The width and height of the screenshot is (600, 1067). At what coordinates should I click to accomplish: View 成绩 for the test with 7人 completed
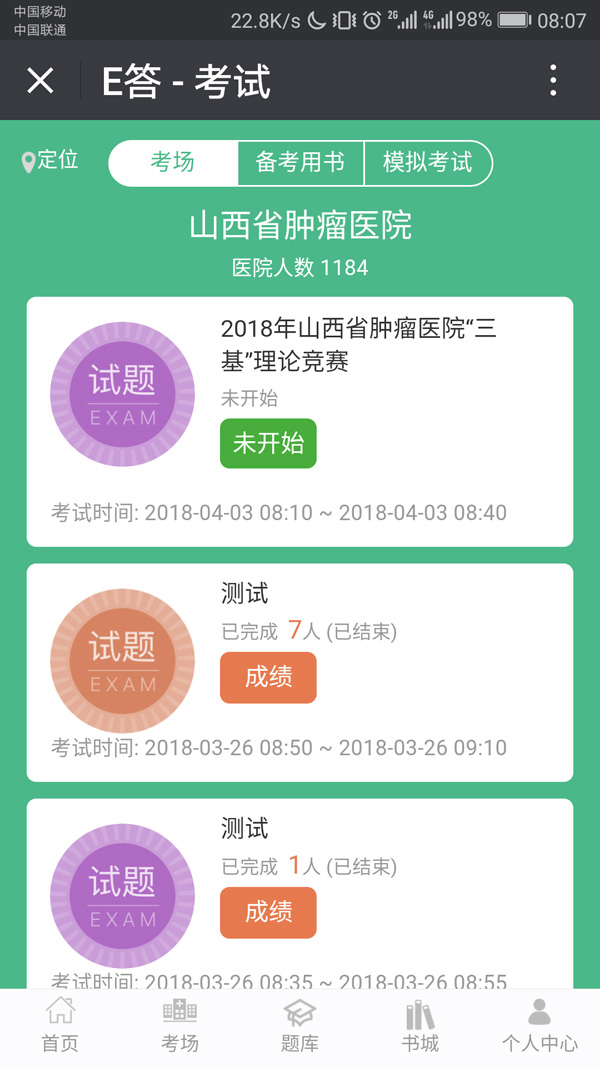click(268, 678)
